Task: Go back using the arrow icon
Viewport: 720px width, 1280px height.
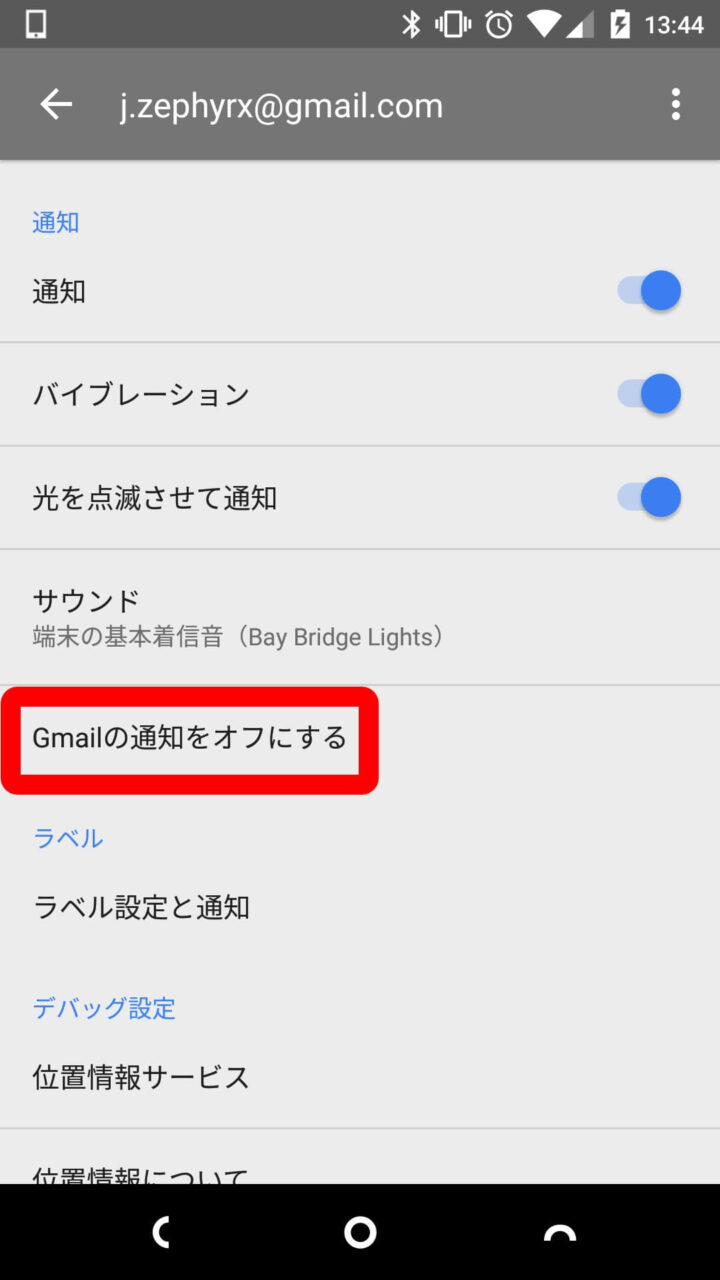Action: click(x=56, y=105)
